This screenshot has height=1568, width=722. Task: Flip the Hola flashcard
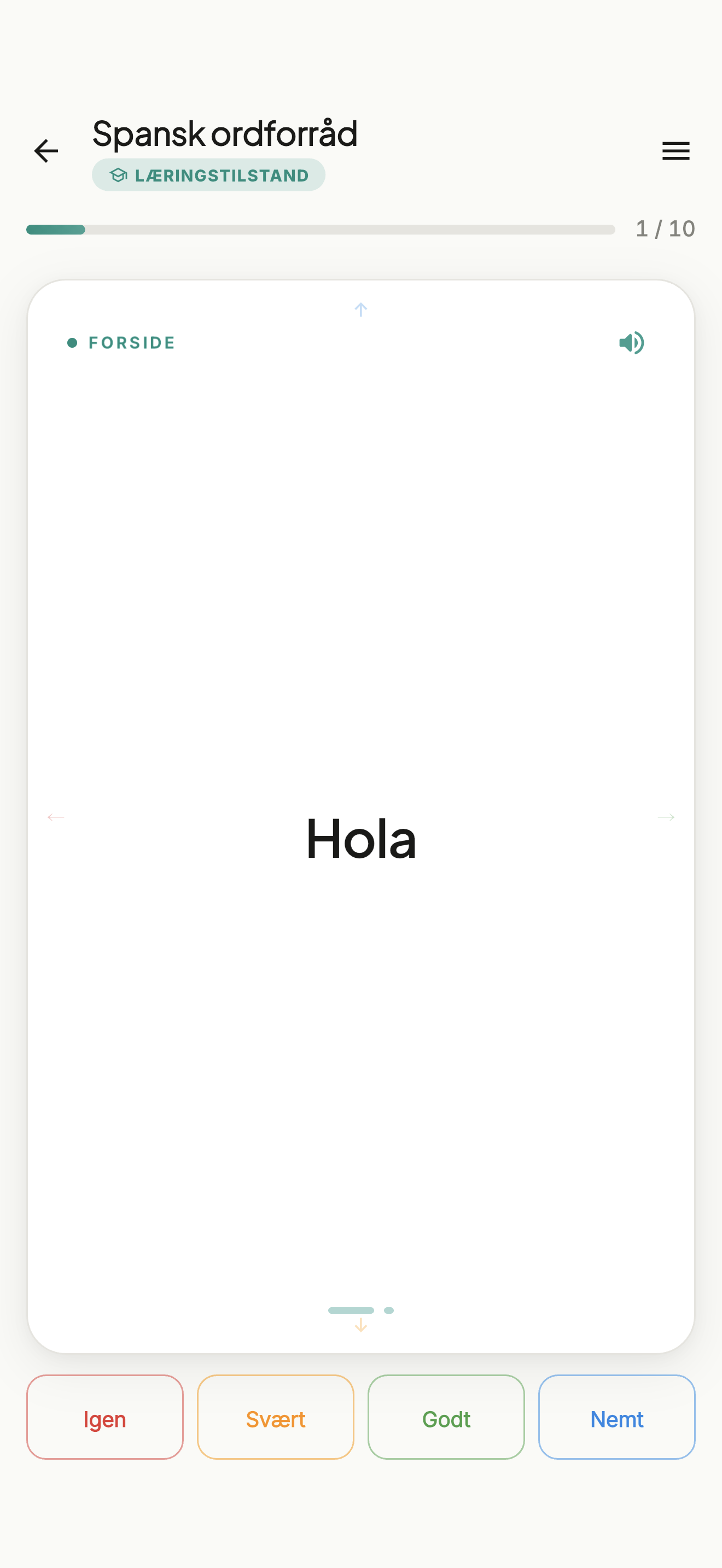(361, 816)
